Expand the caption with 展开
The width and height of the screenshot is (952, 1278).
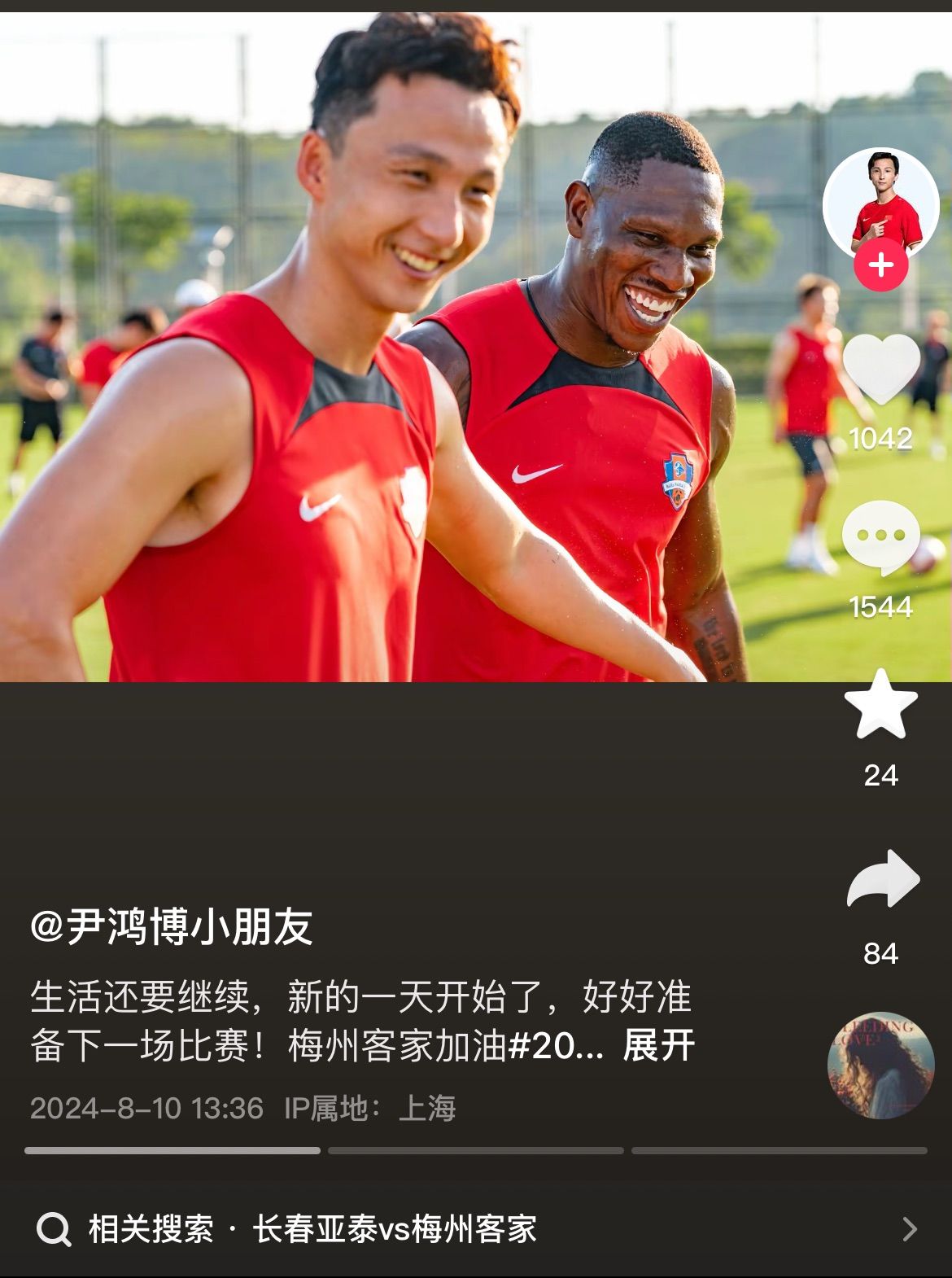[x=658, y=1046]
